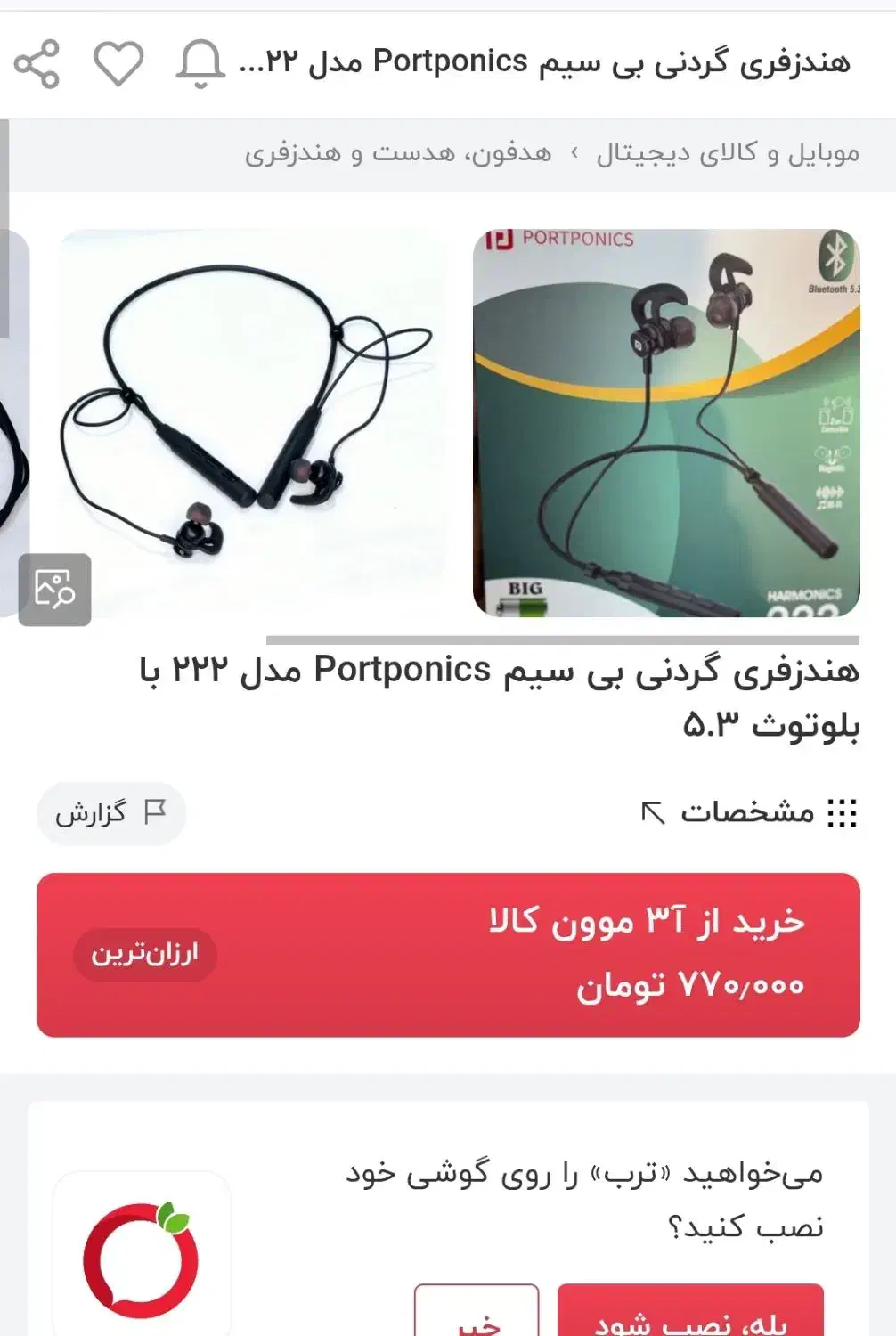Enable price alert with bell icon
This screenshot has height=1336, width=896.
click(200, 64)
